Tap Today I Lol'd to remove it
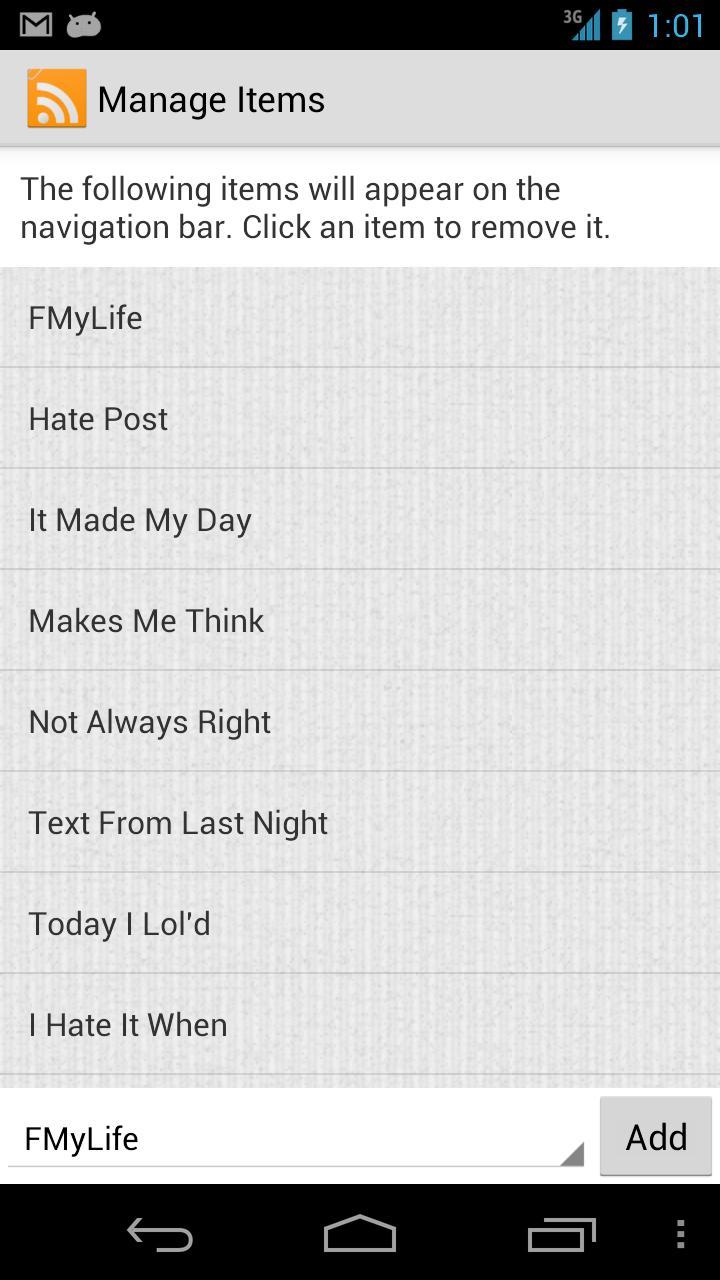 (360, 924)
